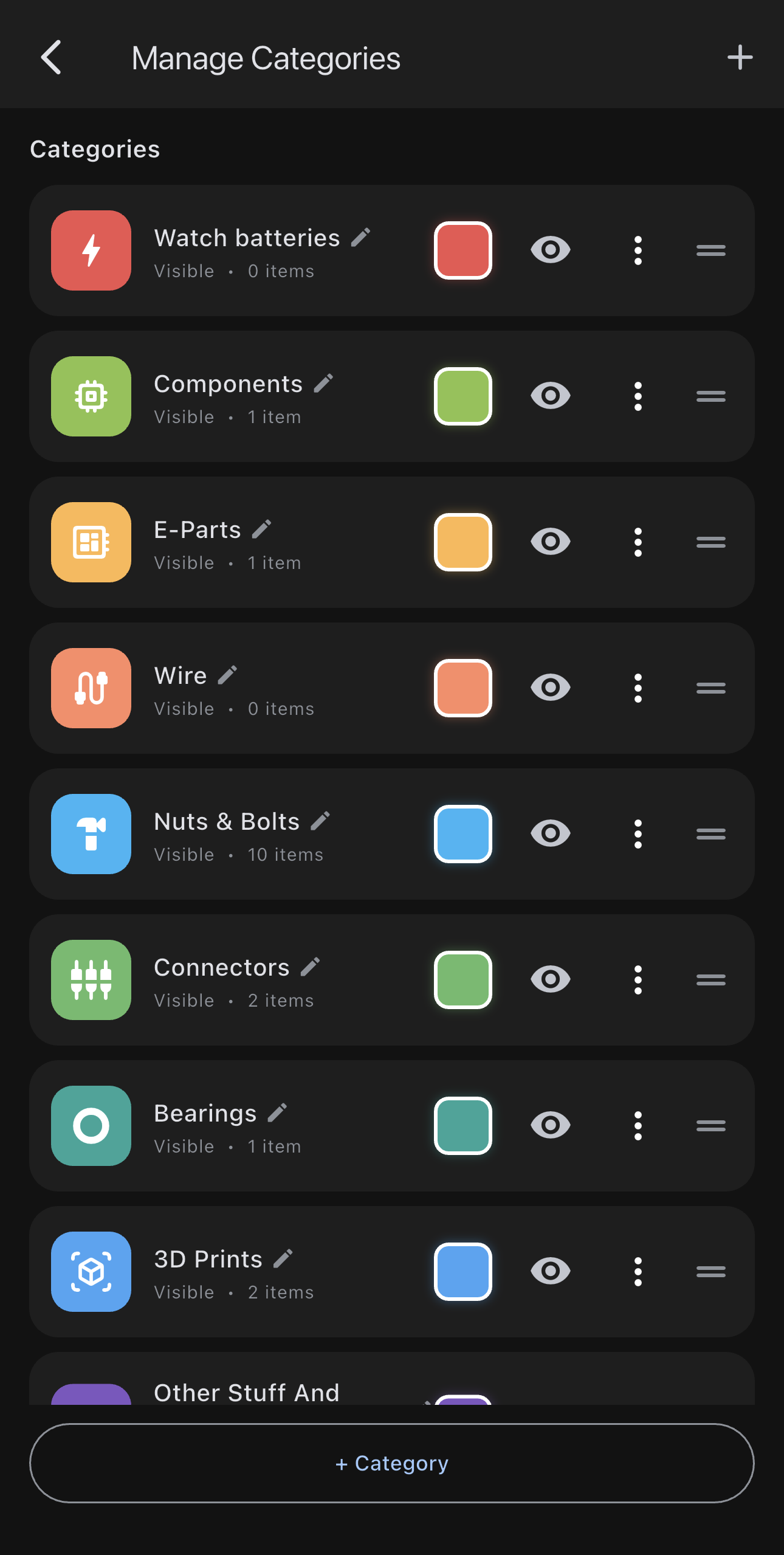Select the Components chip icon
The height and width of the screenshot is (1555, 784).
click(90, 396)
